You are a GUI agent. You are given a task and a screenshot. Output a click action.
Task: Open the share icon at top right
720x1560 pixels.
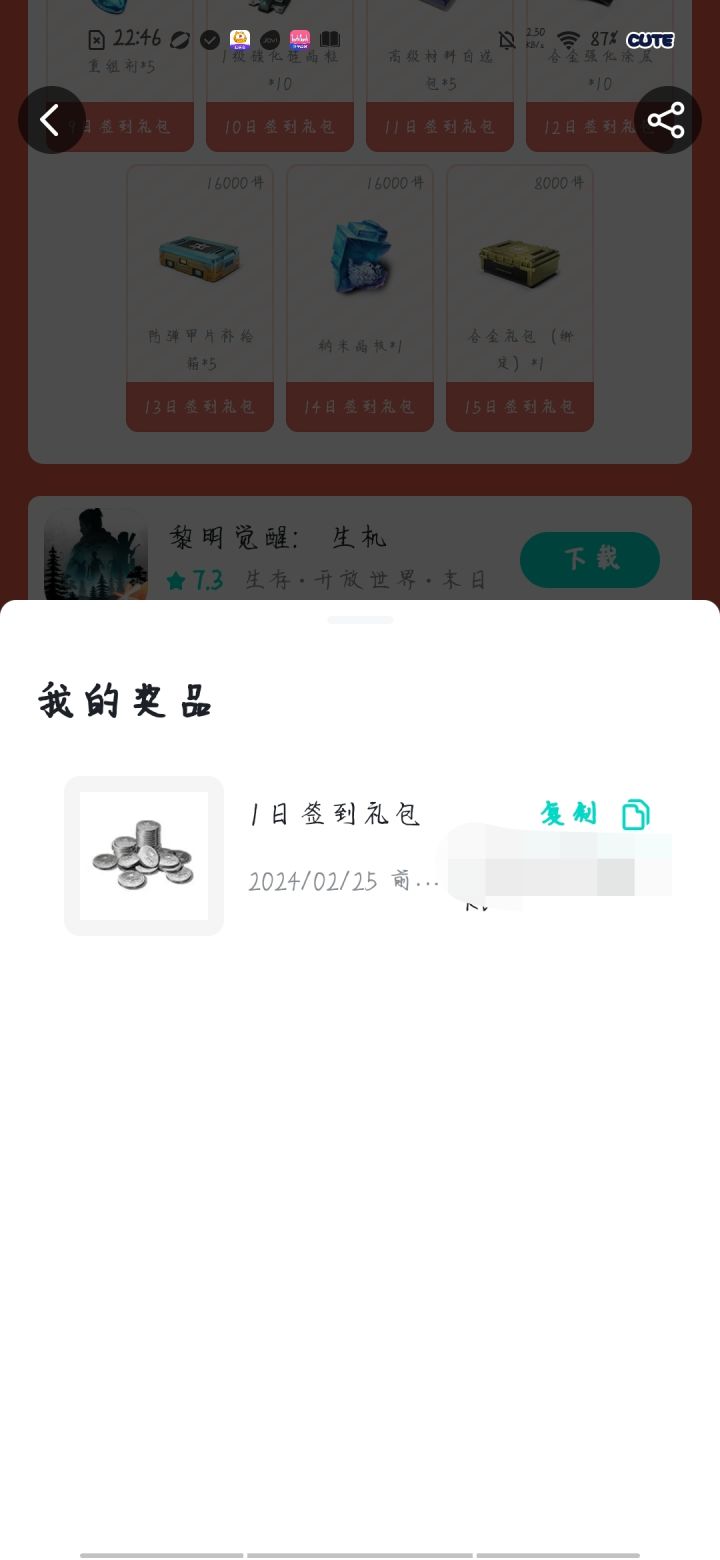(x=666, y=120)
